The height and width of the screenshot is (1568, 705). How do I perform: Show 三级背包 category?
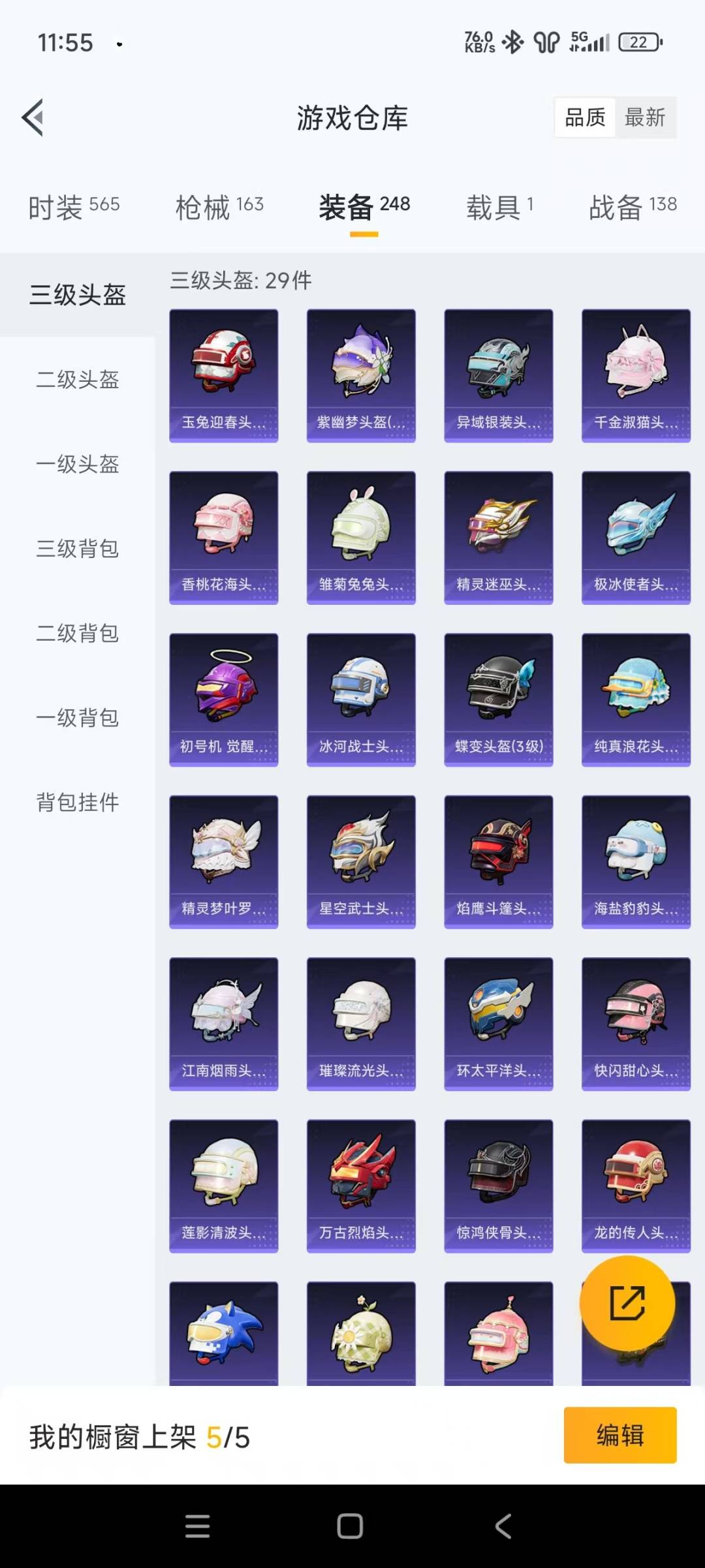pyautogui.click(x=78, y=548)
